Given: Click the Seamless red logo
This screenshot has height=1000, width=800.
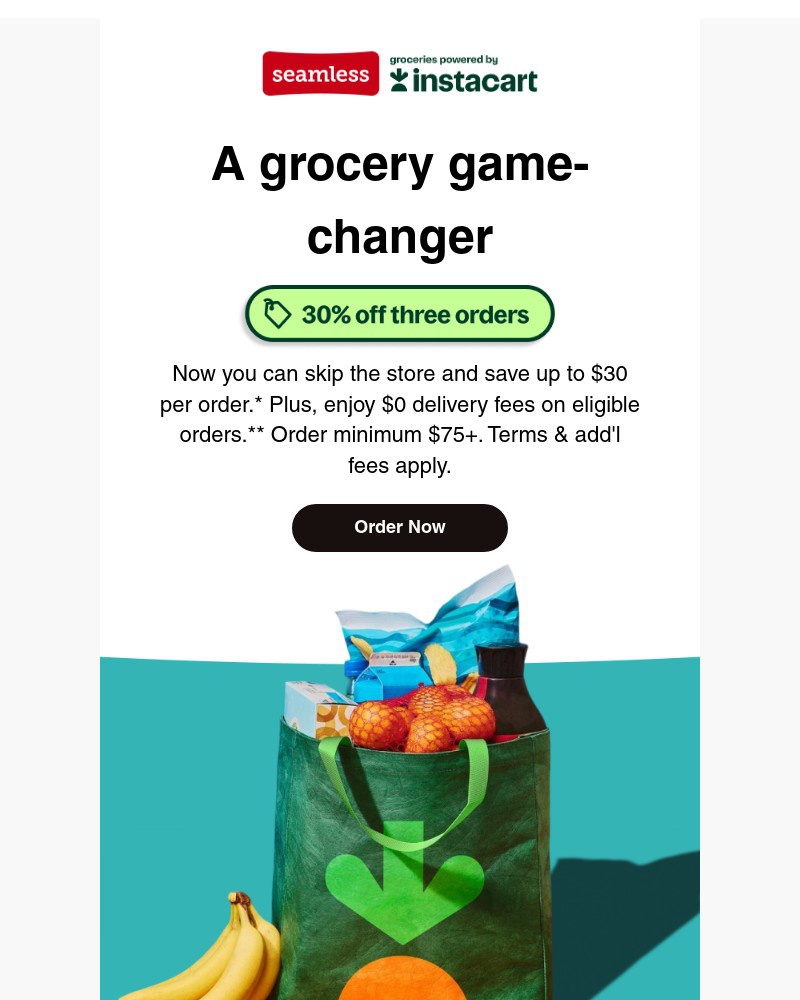Looking at the screenshot, I should coord(320,72).
